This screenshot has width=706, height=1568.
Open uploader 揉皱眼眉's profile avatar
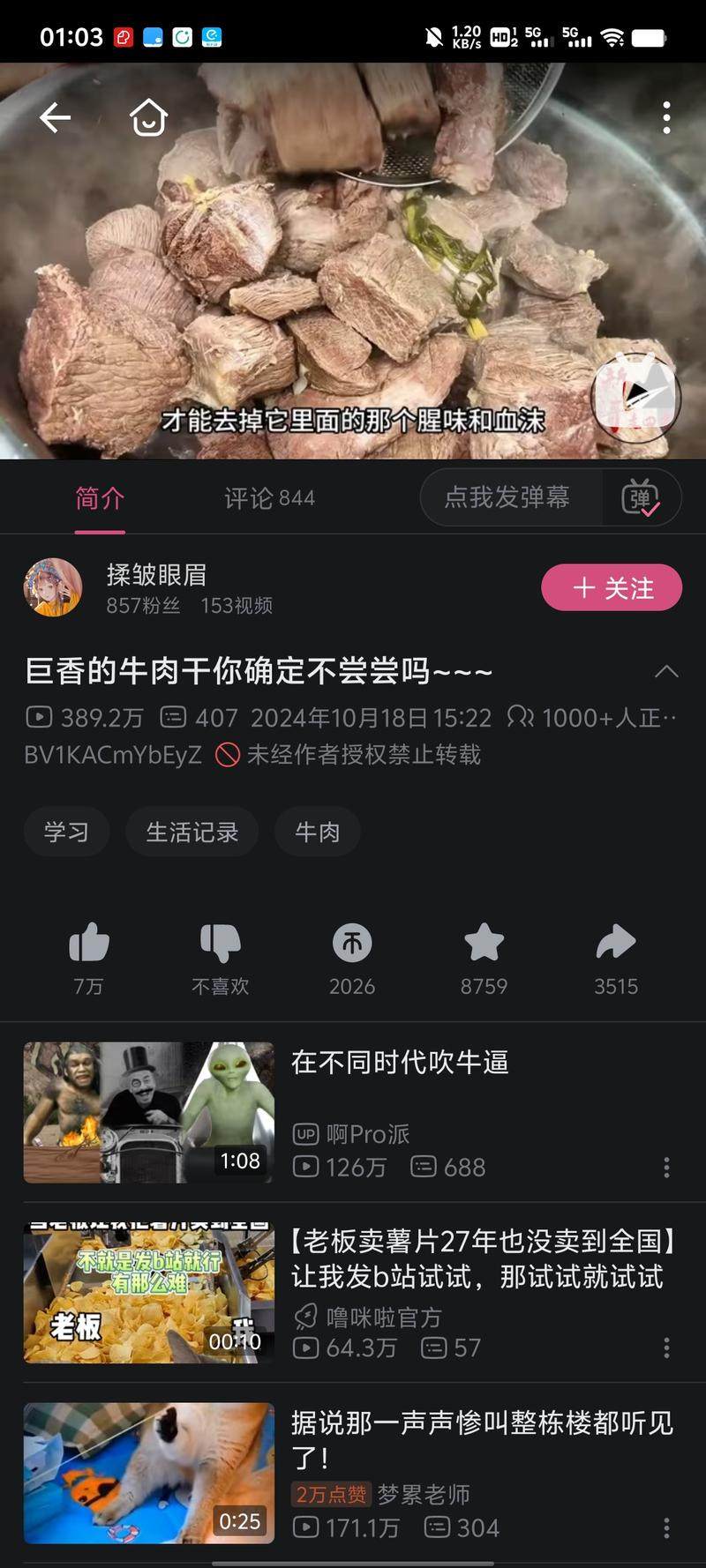coord(53,587)
